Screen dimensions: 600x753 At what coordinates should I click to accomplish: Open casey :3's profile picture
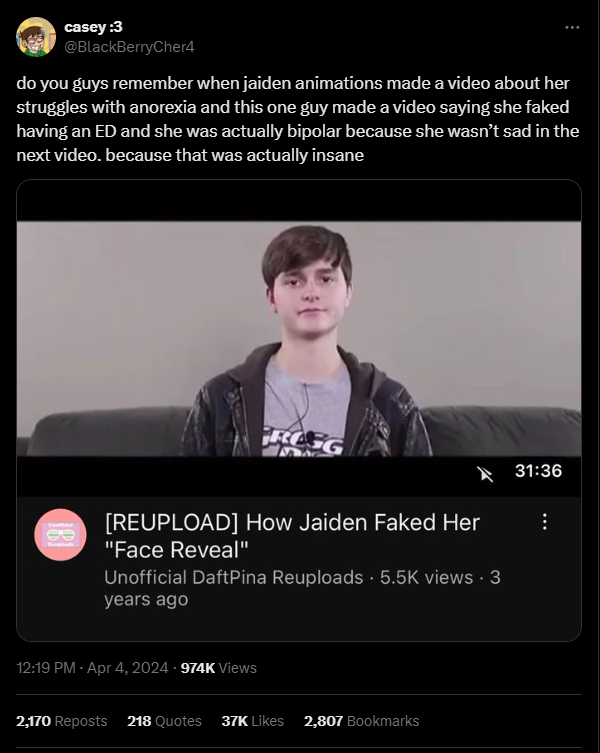coord(36,36)
